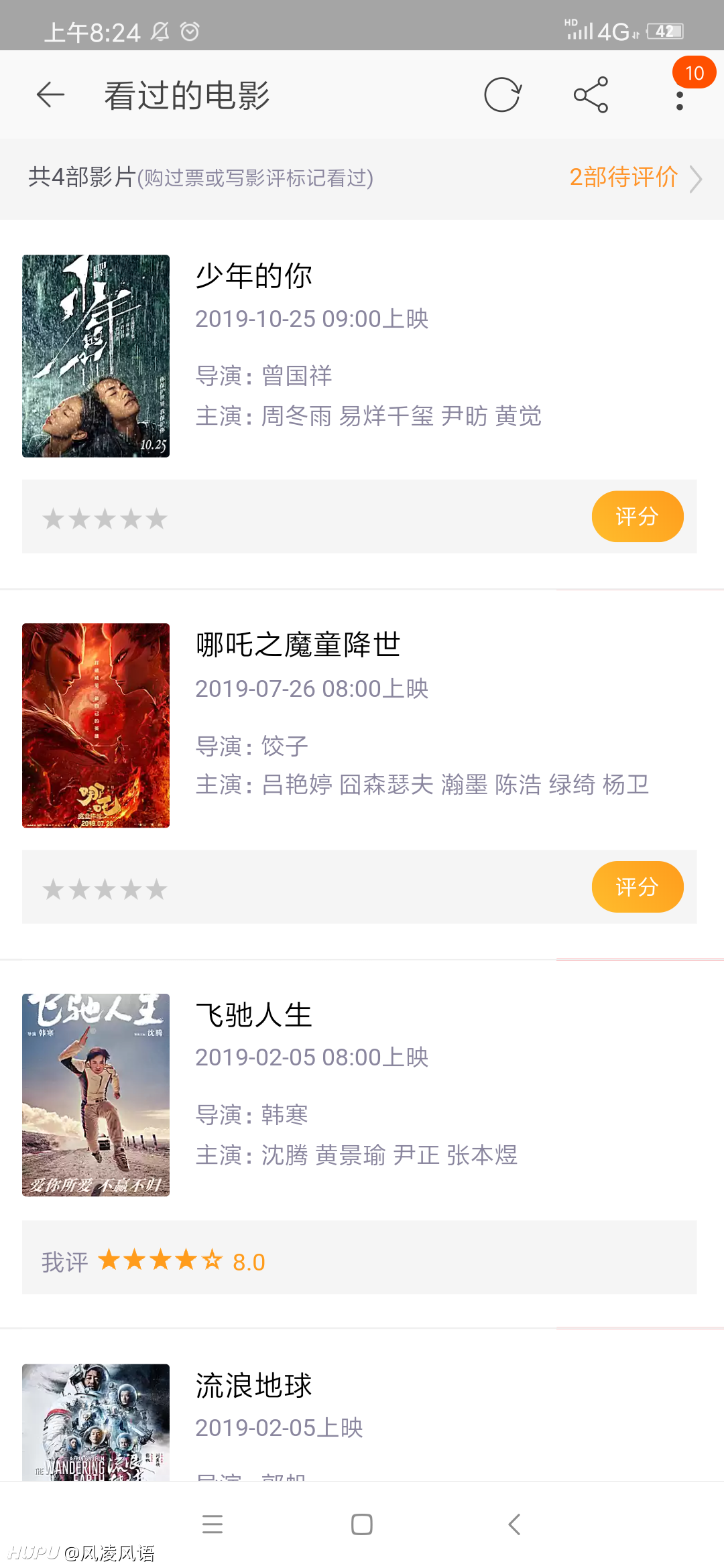This screenshot has width=724, height=1568.
Task: Open 2部待评价 pending reviews
Action: pyautogui.click(x=635, y=178)
